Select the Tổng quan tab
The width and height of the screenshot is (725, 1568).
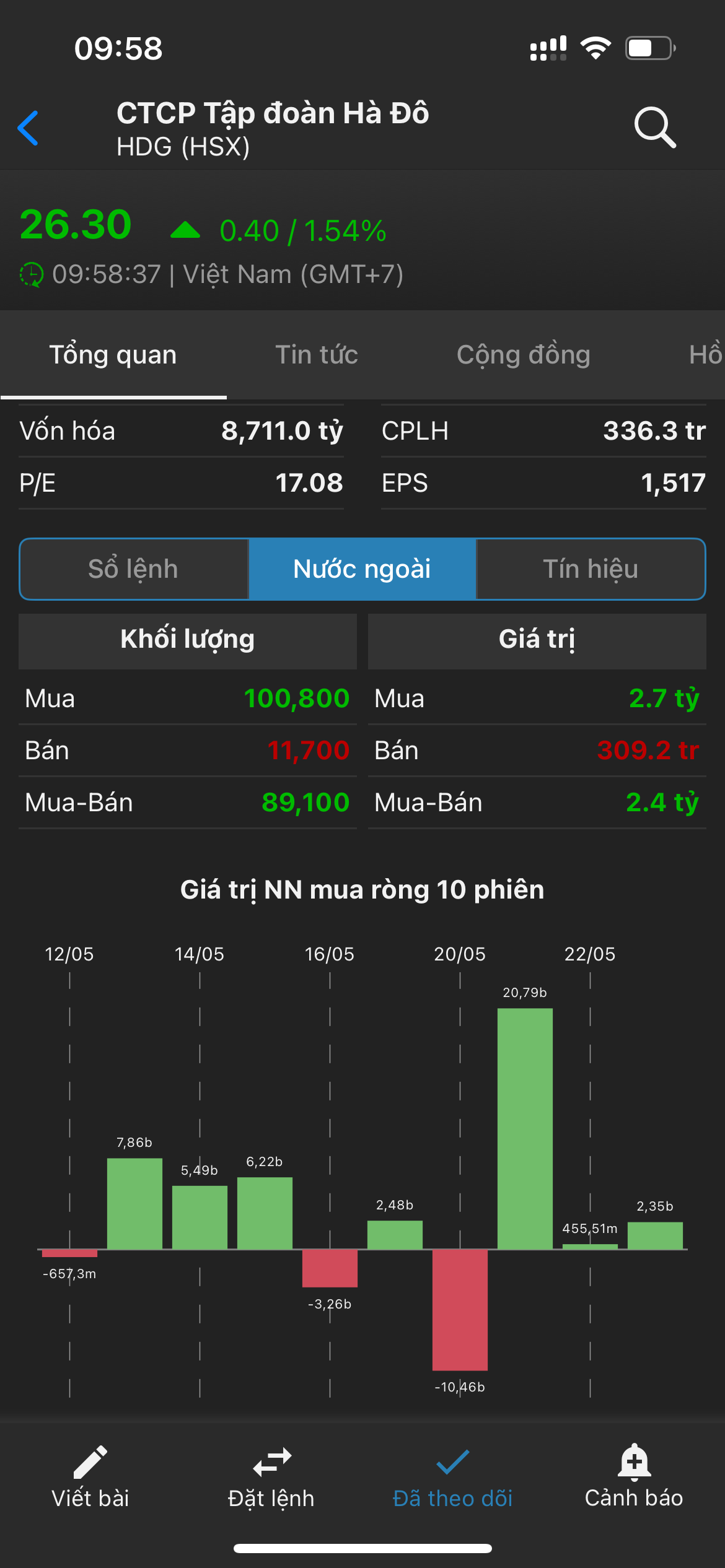click(113, 355)
